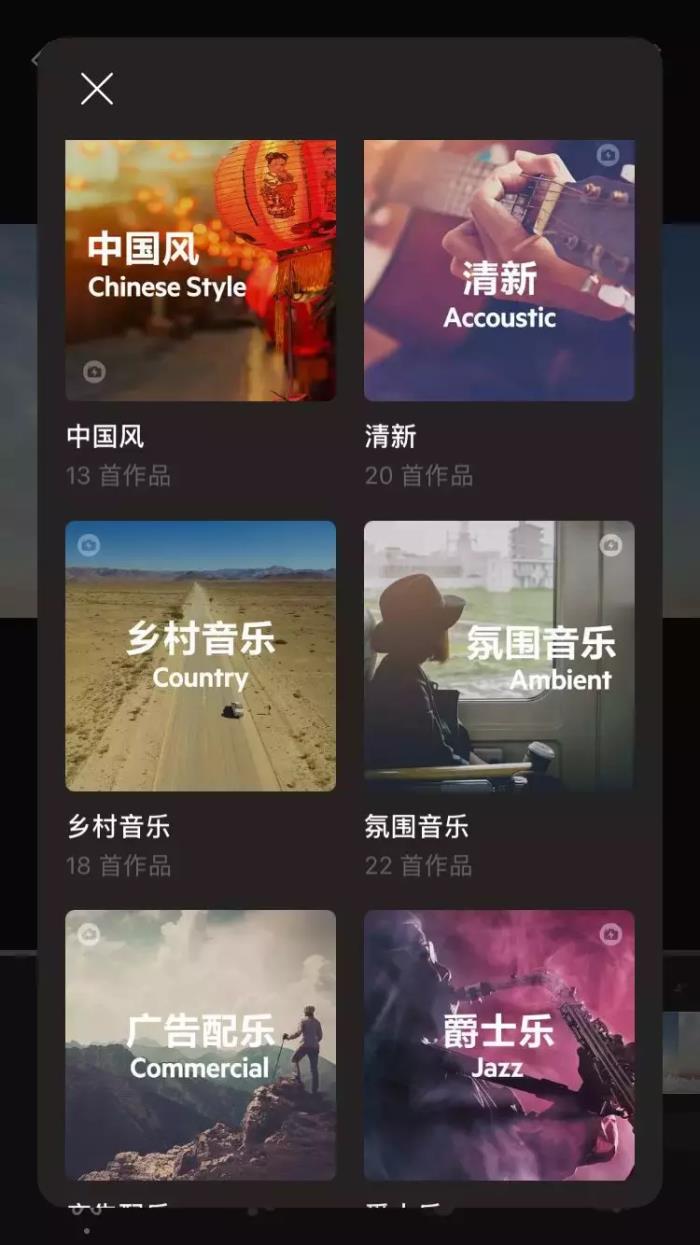Close the music category panel
Viewport: 700px width, 1245px height.
point(97,89)
